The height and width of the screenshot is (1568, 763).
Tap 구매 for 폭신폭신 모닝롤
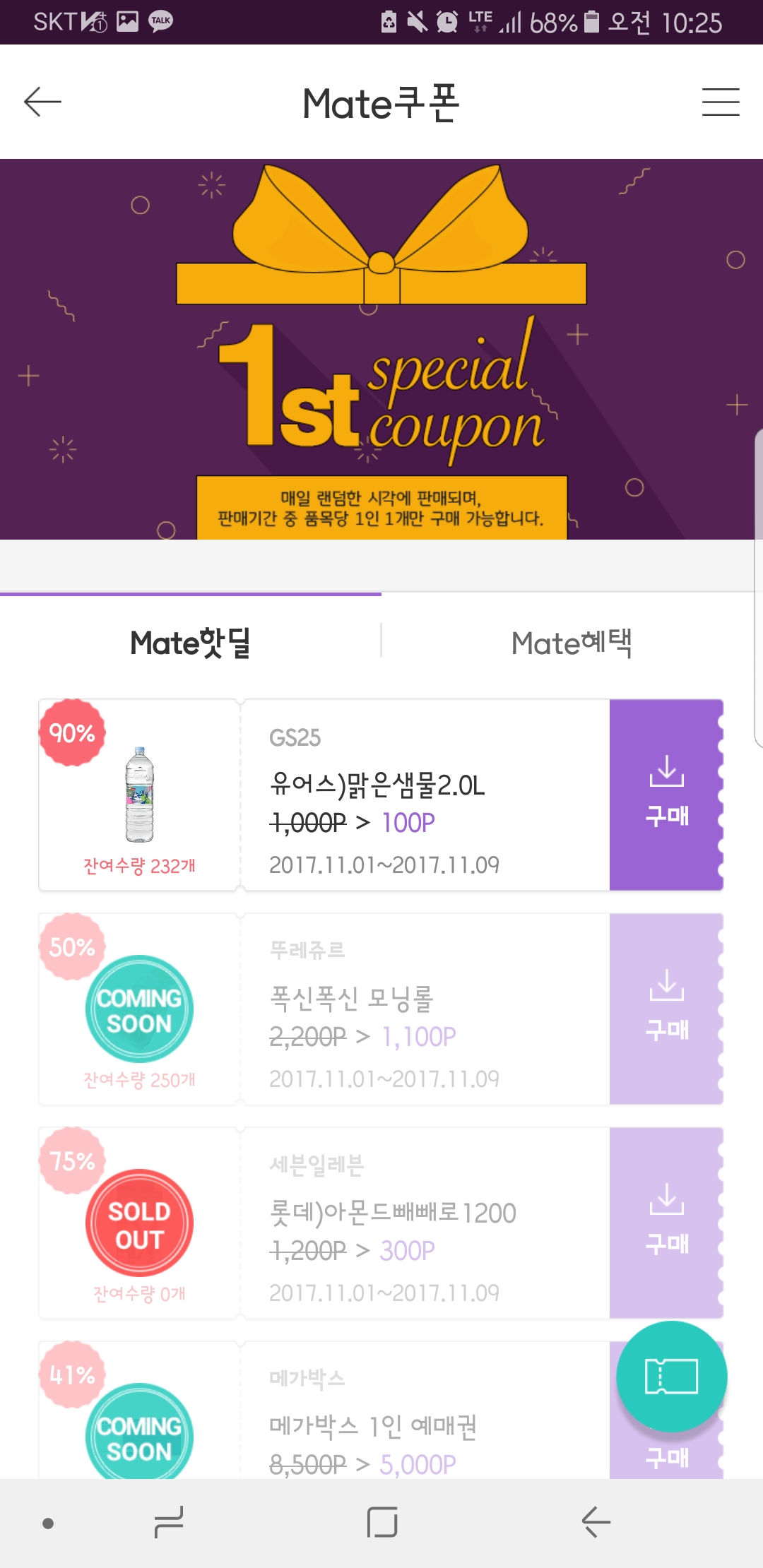(x=666, y=1009)
